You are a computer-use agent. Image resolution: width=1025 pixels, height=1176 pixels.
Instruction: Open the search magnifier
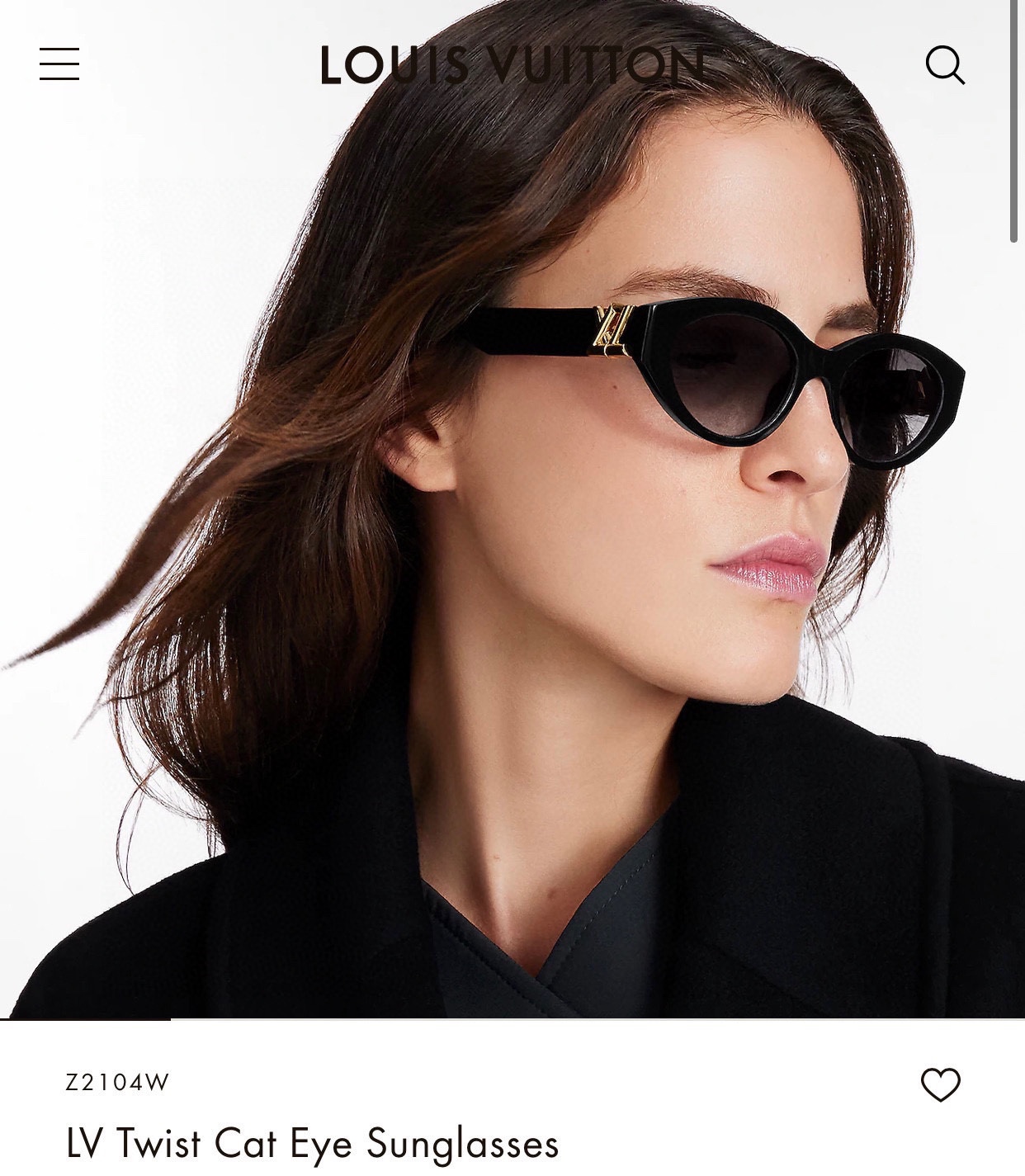click(944, 64)
